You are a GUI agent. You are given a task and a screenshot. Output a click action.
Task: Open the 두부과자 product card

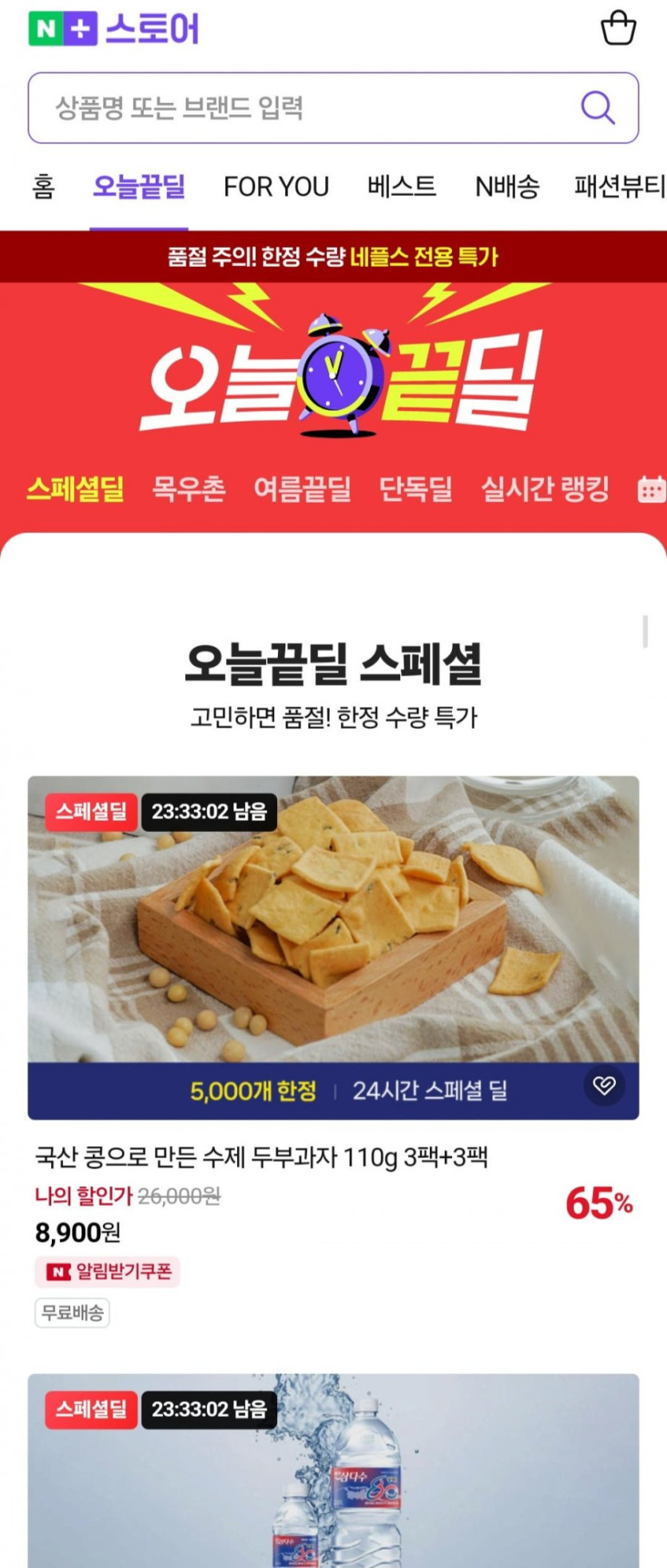pyautogui.click(x=333, y=919)
